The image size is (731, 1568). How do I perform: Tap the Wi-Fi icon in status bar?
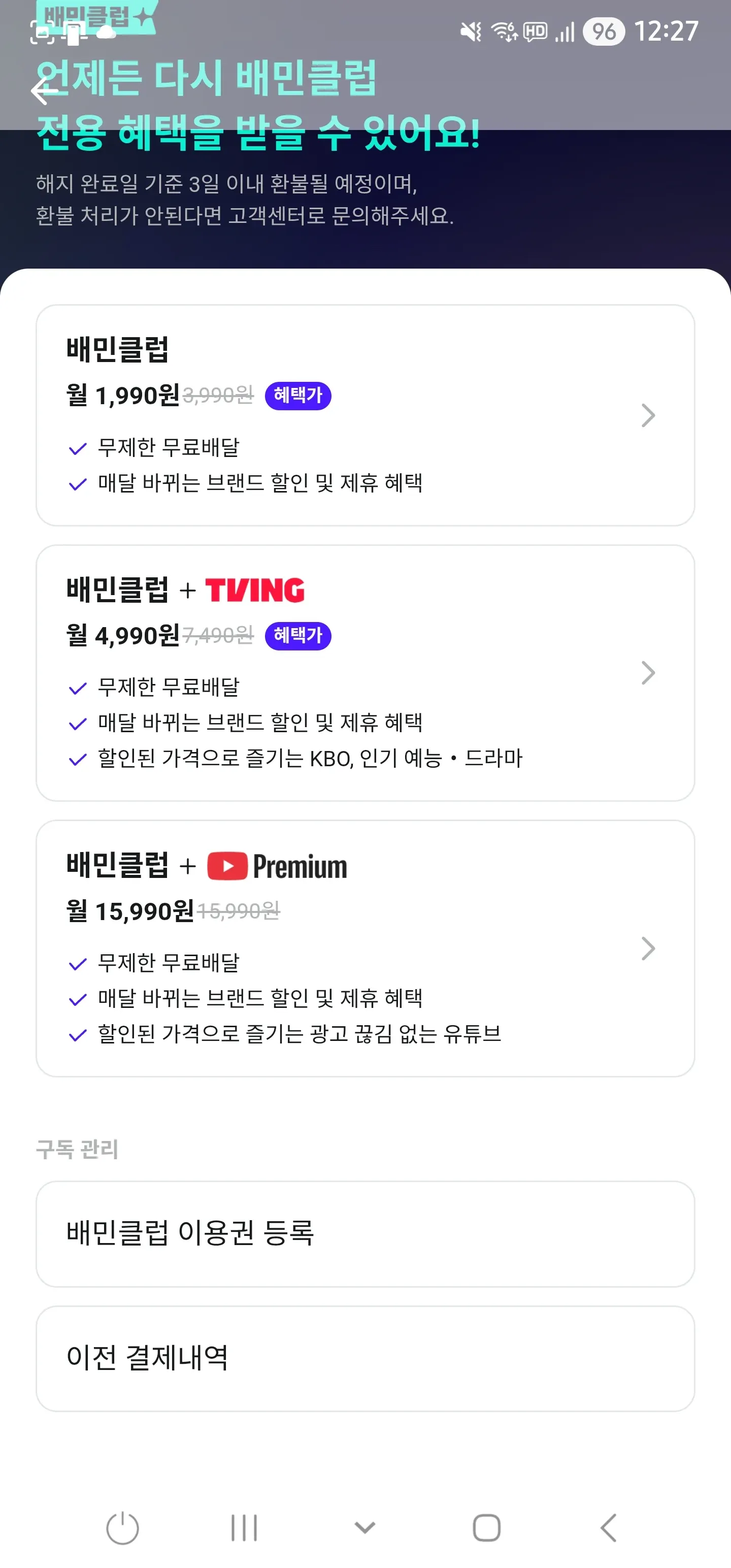pos(505,31)
